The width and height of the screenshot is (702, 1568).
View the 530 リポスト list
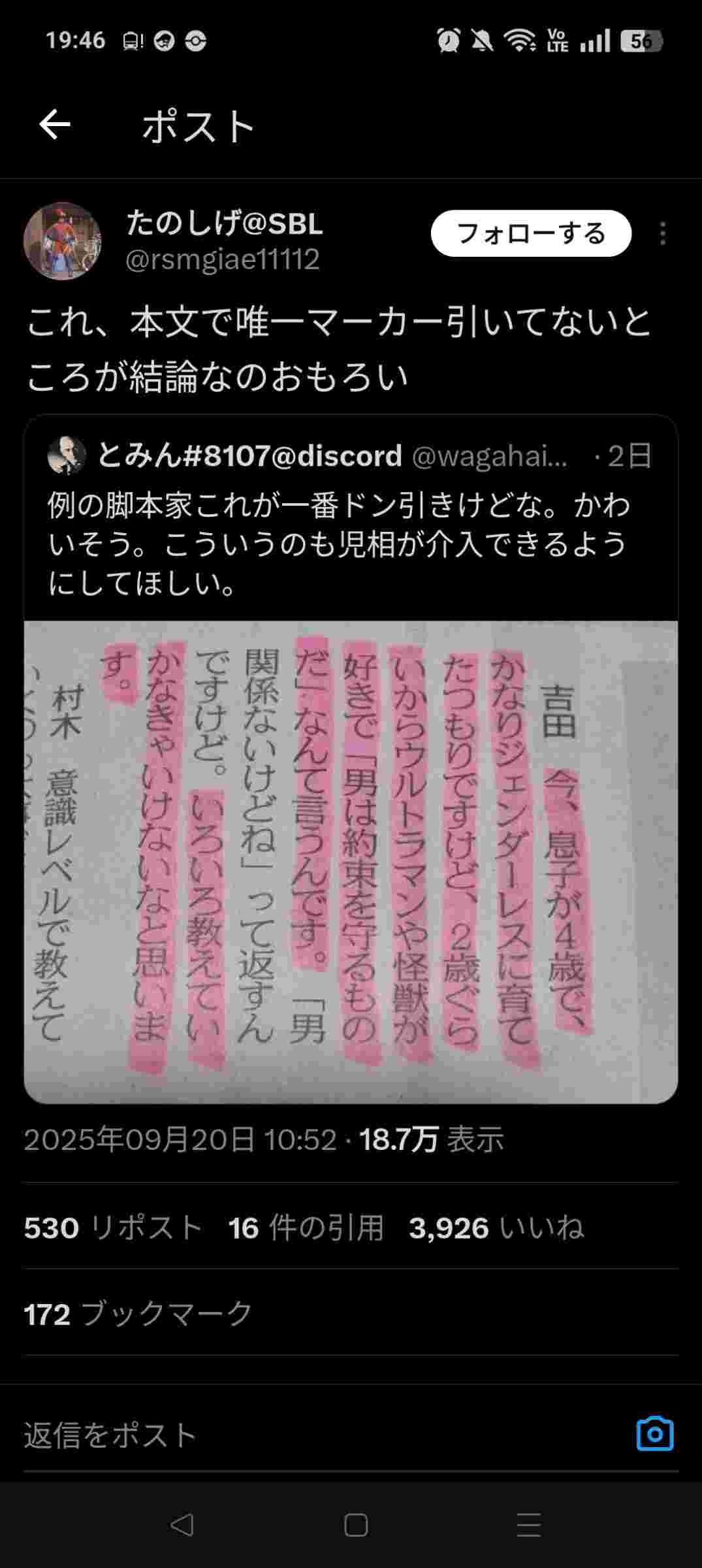click(113, 1228)
